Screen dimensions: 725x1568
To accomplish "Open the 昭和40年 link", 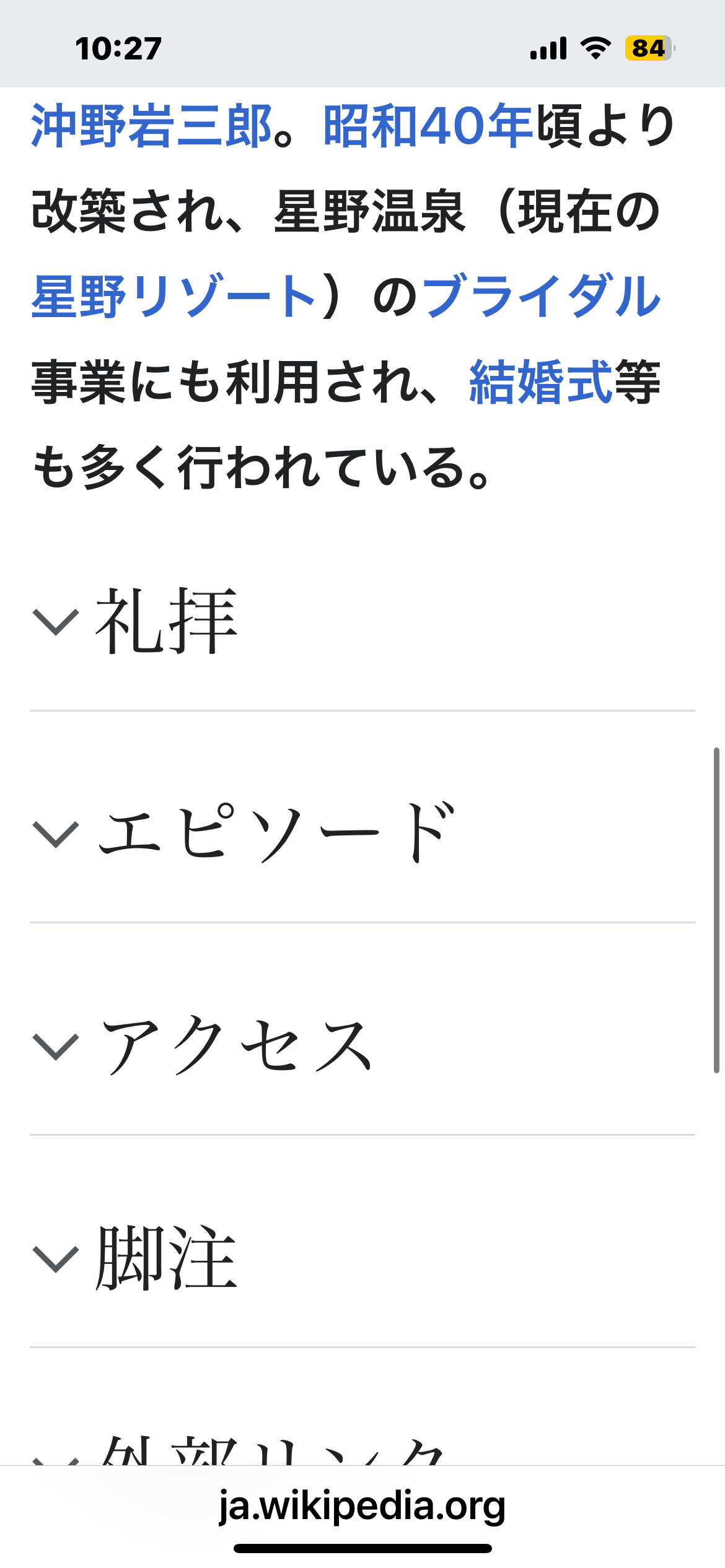I will point(428,126).
